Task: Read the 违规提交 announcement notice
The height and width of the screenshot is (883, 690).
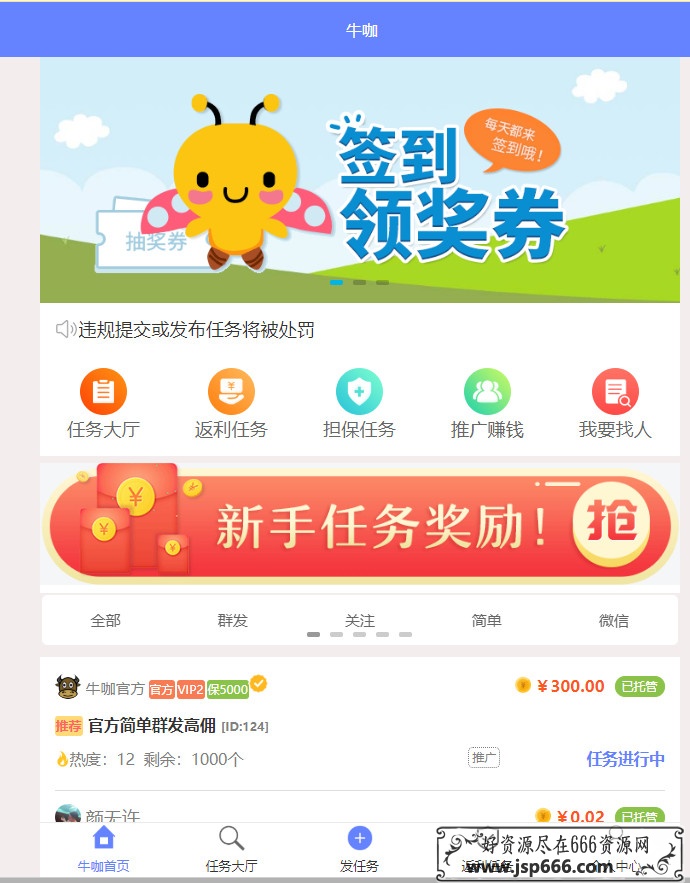Action: [196, 330]
